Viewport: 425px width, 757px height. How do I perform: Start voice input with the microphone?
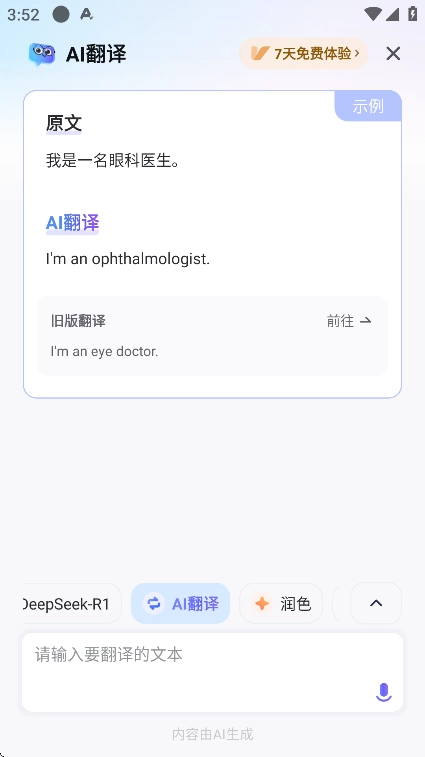(383, 692)
